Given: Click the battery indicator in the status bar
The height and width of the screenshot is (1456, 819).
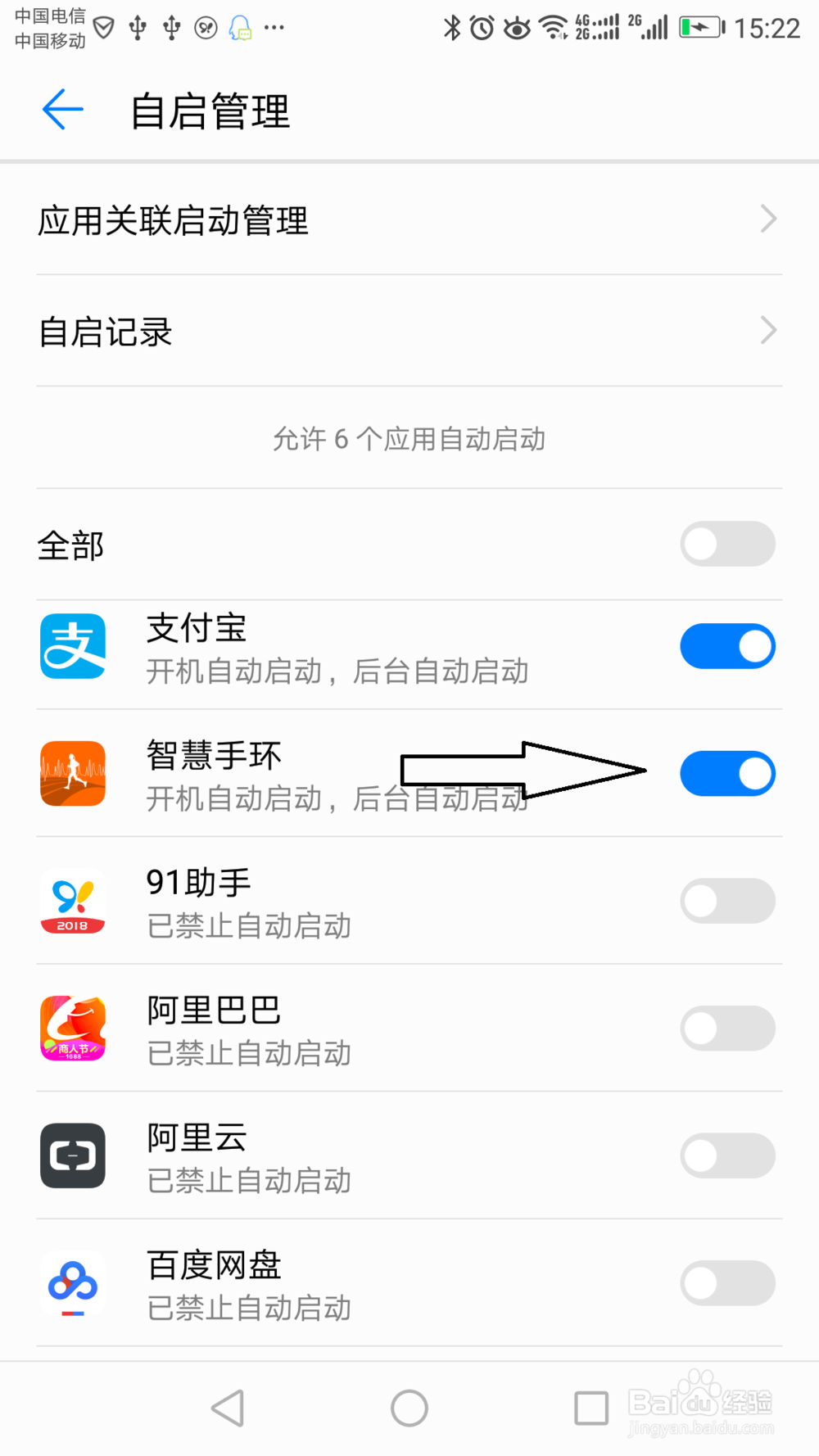Looking at the screenshot, I should tap(702, 27).
